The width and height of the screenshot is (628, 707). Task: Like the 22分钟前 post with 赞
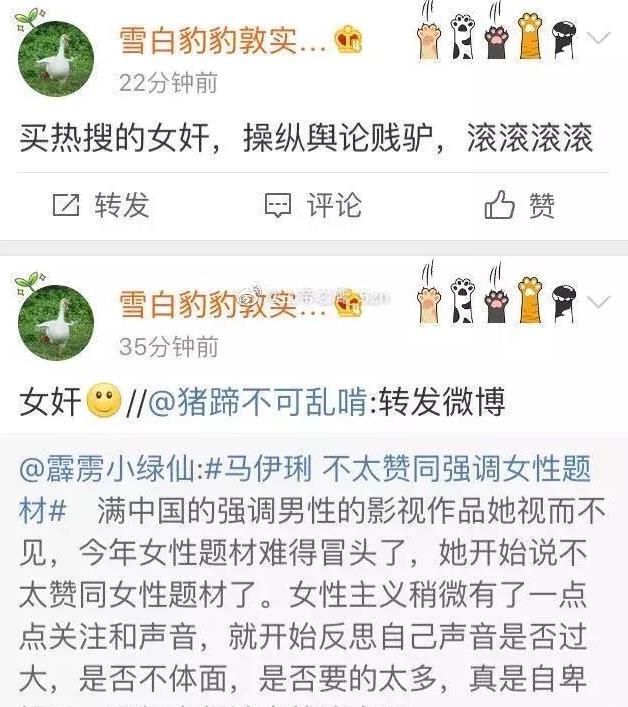(520, 205)
